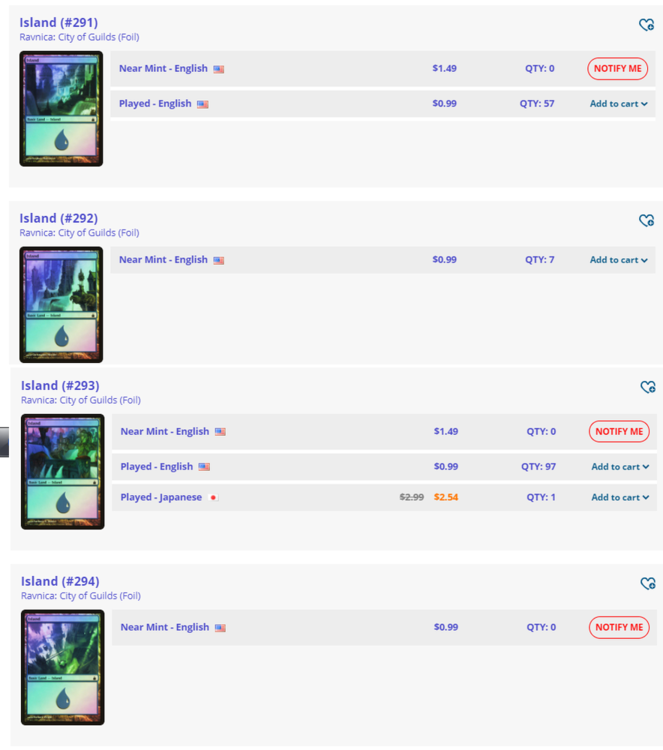The width and height of the screenshot is (663, 750).
Task: Add Island (#291) Played English to cart
Action: point(618,104)
